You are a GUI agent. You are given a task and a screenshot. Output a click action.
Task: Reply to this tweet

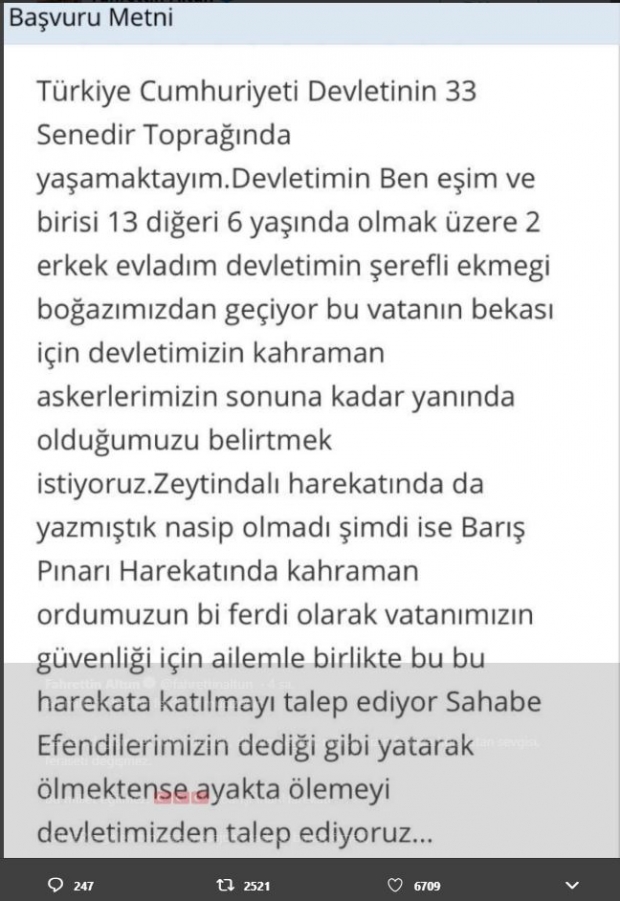point(56,885)
